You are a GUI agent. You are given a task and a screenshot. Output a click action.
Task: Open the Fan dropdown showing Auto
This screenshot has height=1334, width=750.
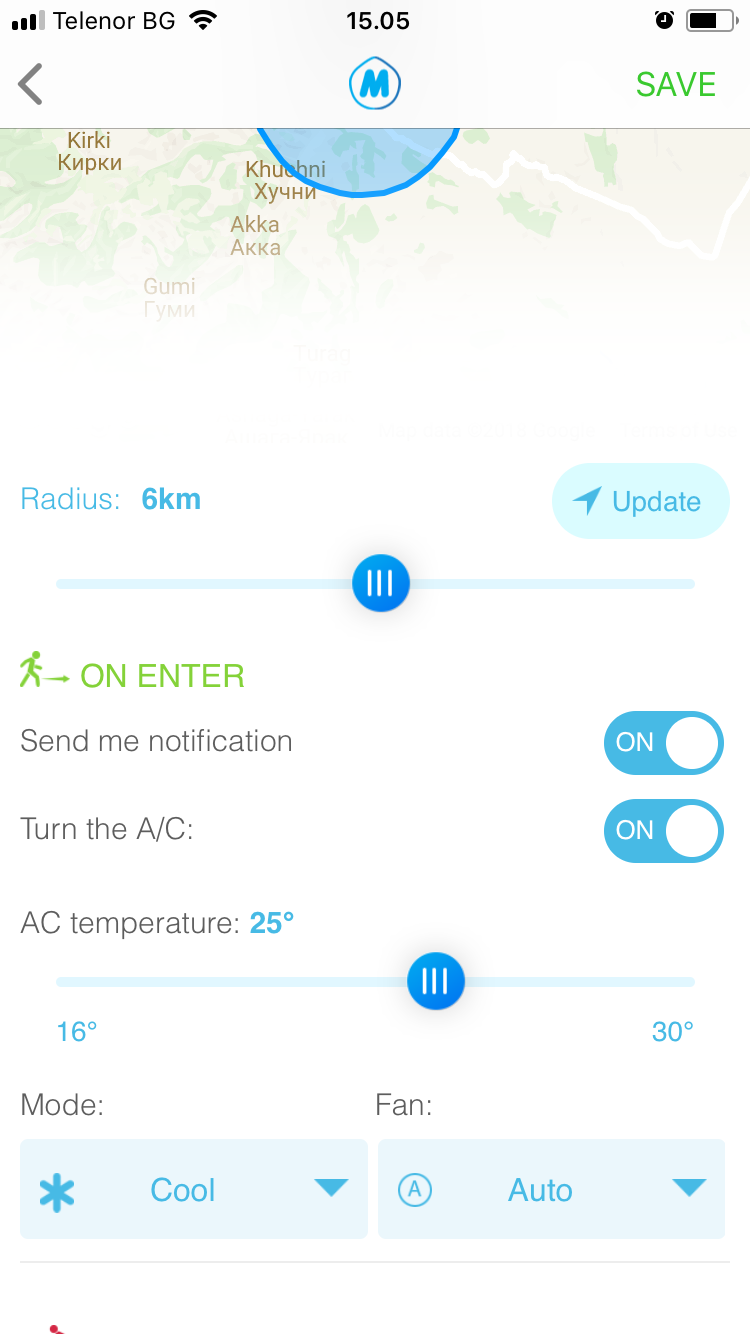(x=551, y=1189)
